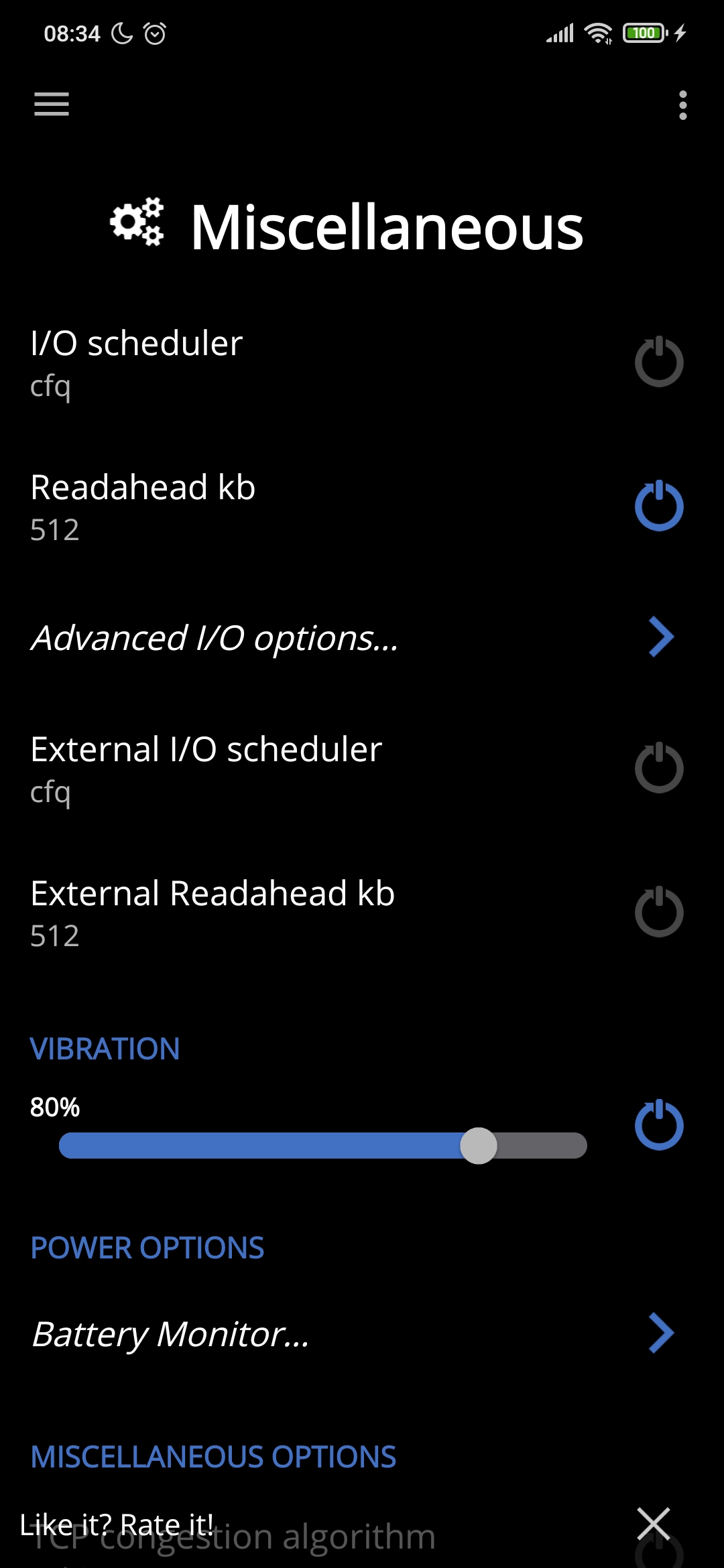Tap the vibration strength slider
Viewport: 724px width, 1568px height.
tap(323, 1145)
